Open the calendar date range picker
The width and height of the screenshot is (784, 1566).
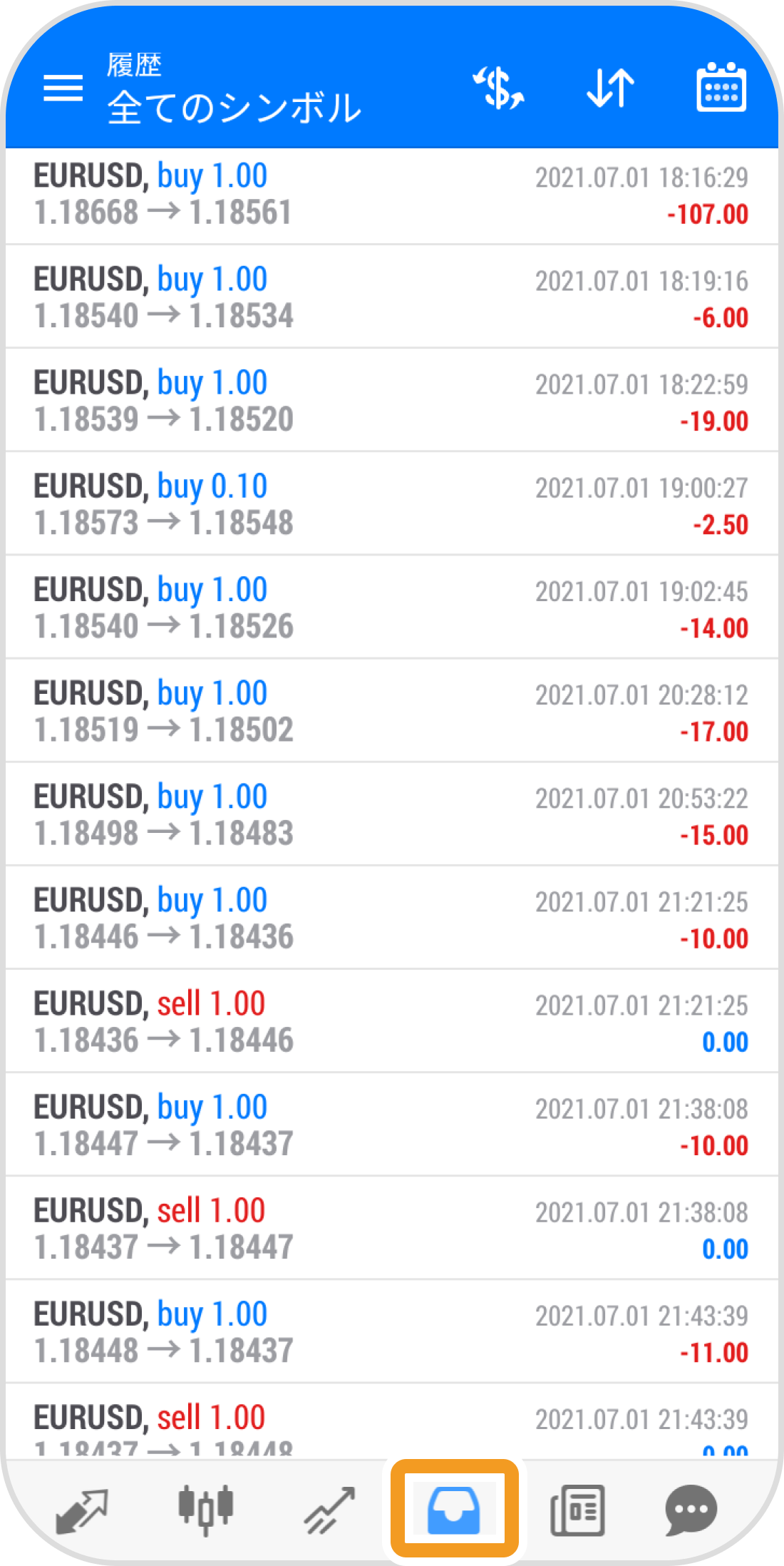tap(721, 88)
